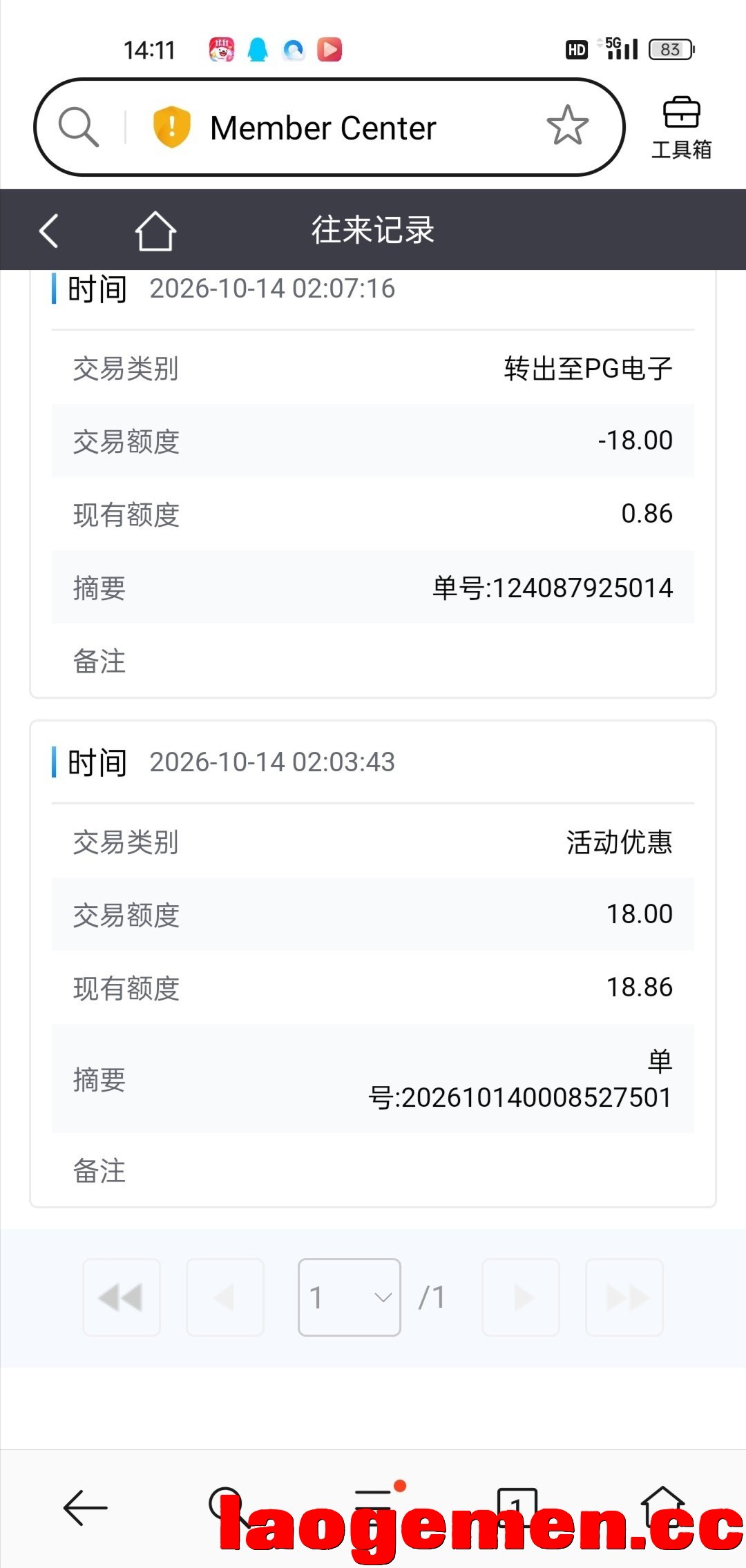Open the 工具箱 toolbox
The image size is (746, 1568).
coord(682,128)
